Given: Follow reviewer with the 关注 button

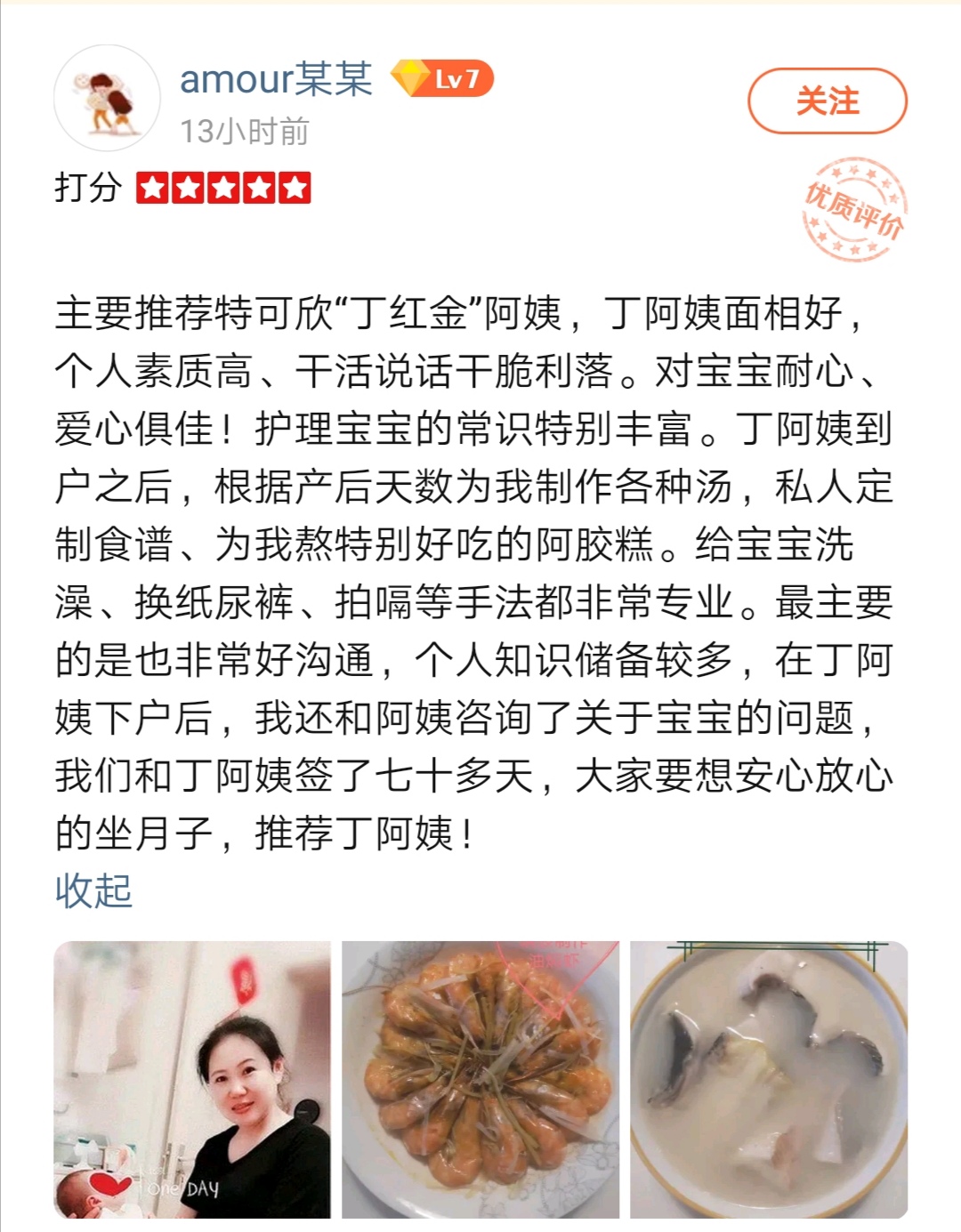Looking at the screenshot, I should (x=827, y=101).
